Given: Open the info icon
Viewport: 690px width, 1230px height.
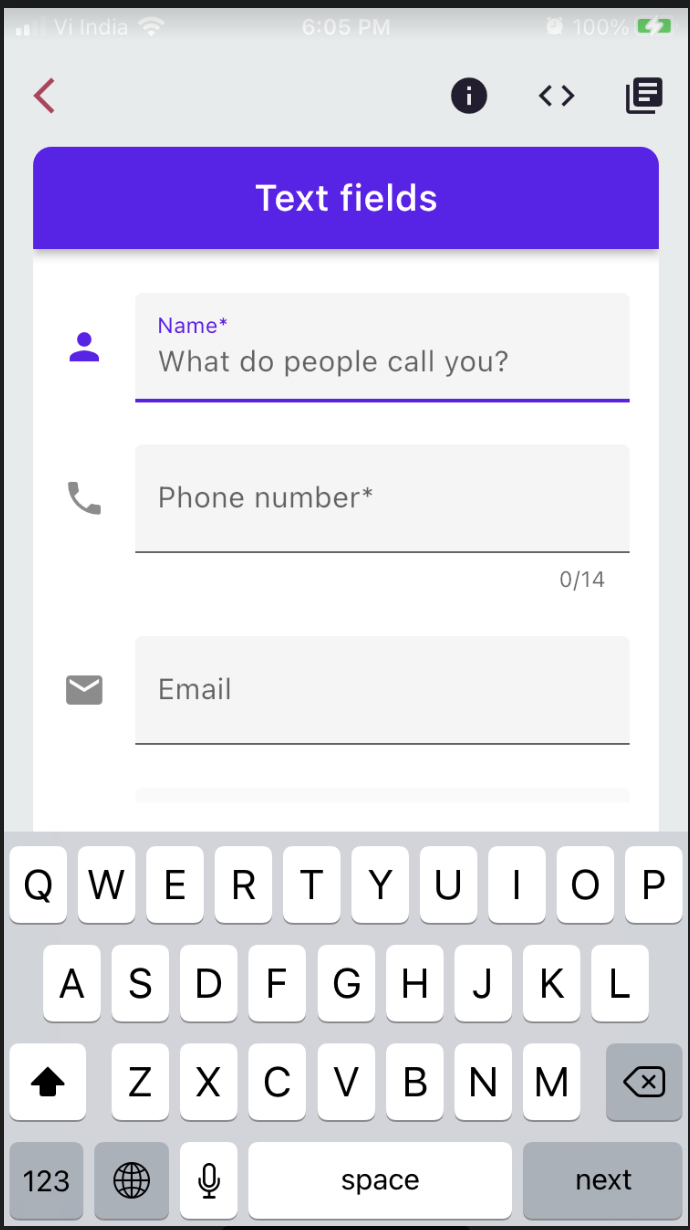Looking at the screenshot, I should (469, 96).
